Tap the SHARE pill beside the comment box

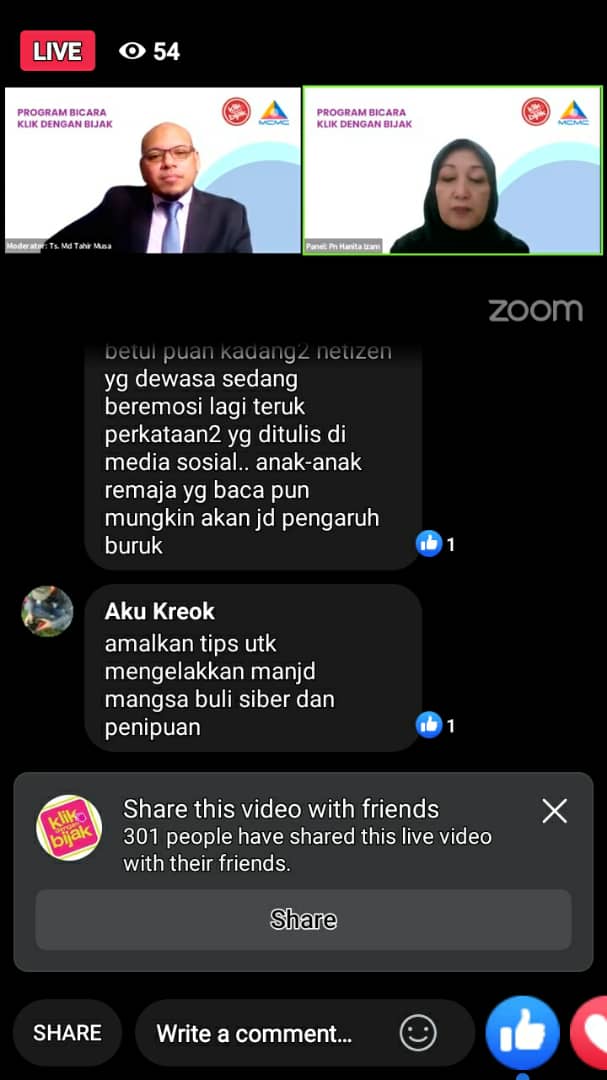pos(67,1033)
